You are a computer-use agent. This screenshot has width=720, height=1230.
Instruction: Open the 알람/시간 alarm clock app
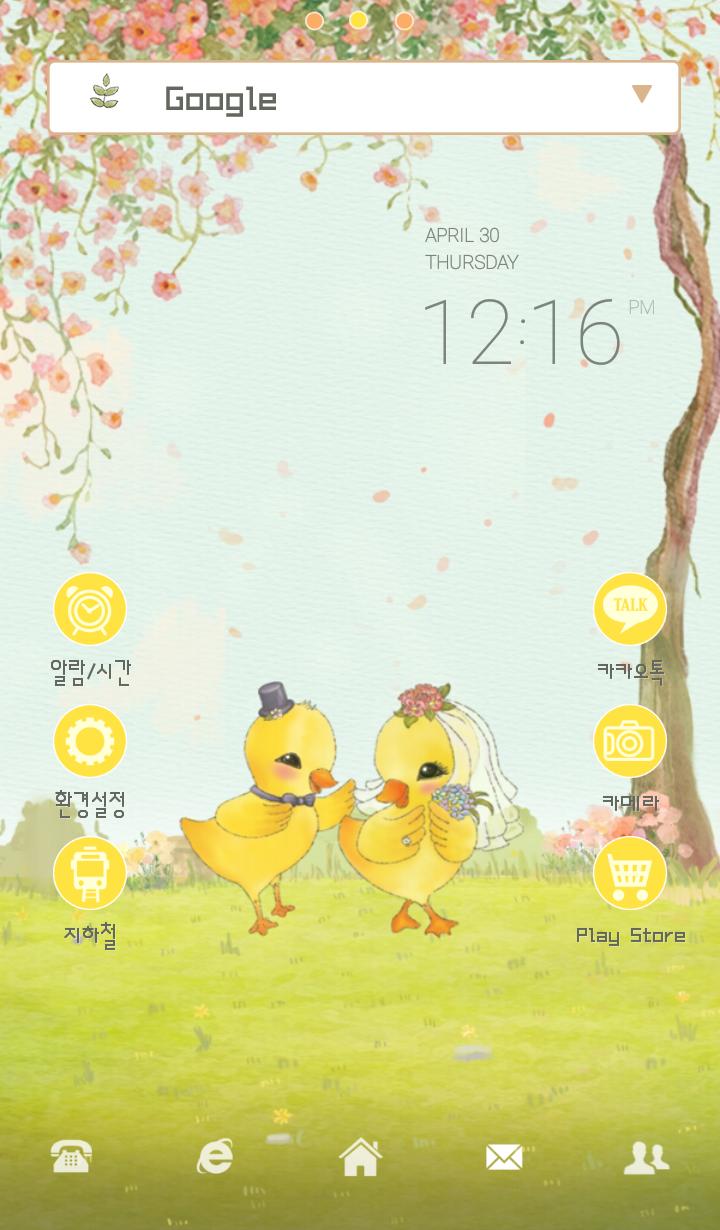[90, 609]
